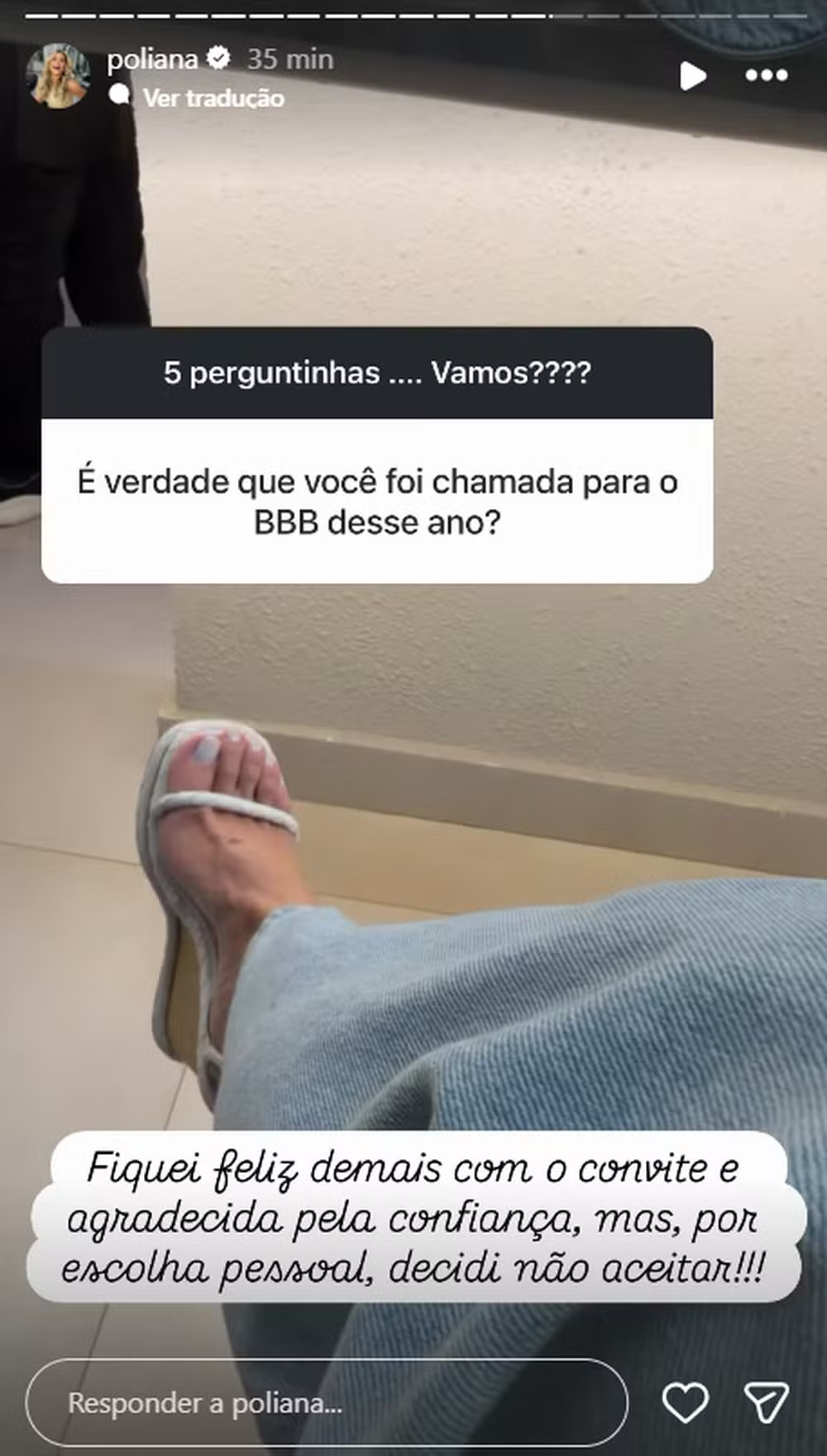Like this story with the heart
Viewport: 827px width, 1456px height.
tap(686, 1402)
